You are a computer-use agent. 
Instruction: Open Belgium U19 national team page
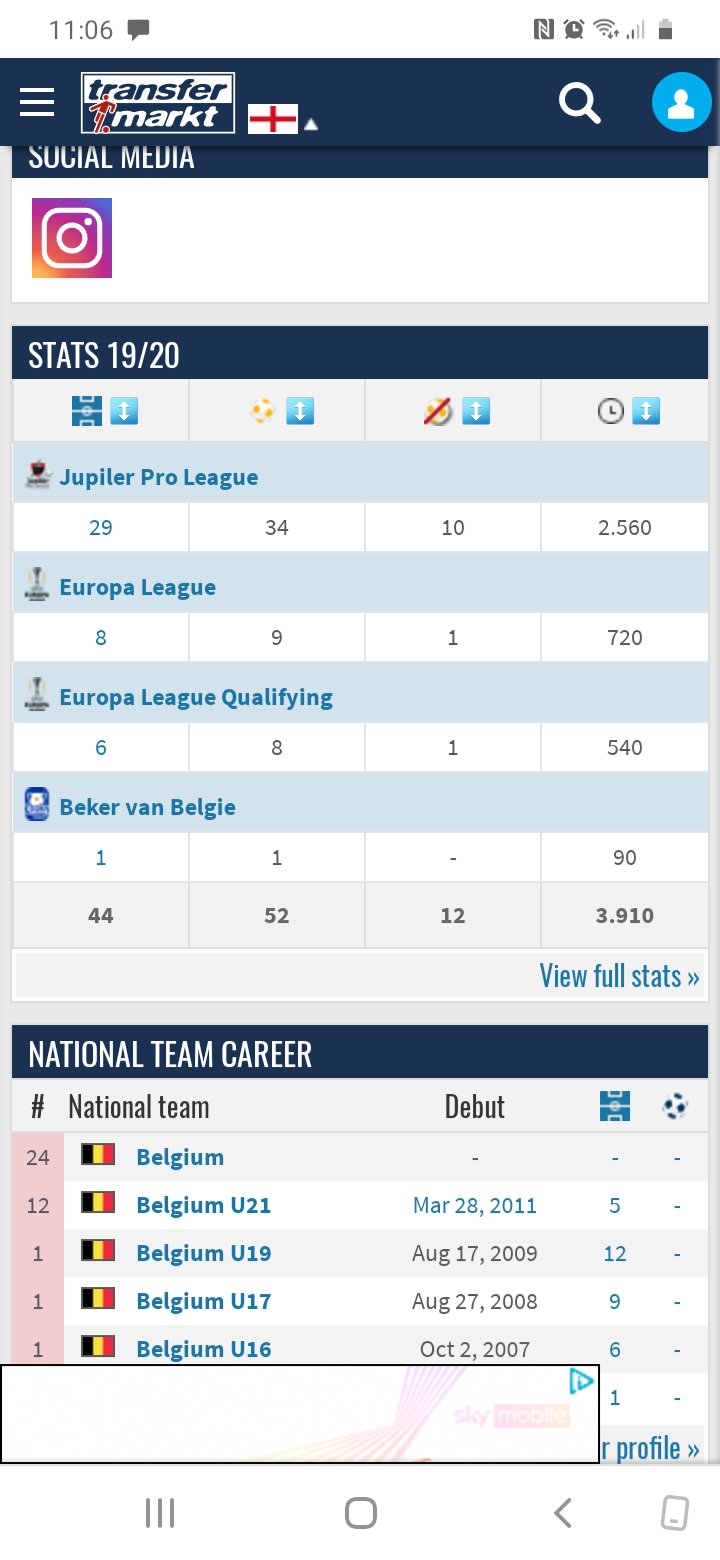pos(203,1253)
